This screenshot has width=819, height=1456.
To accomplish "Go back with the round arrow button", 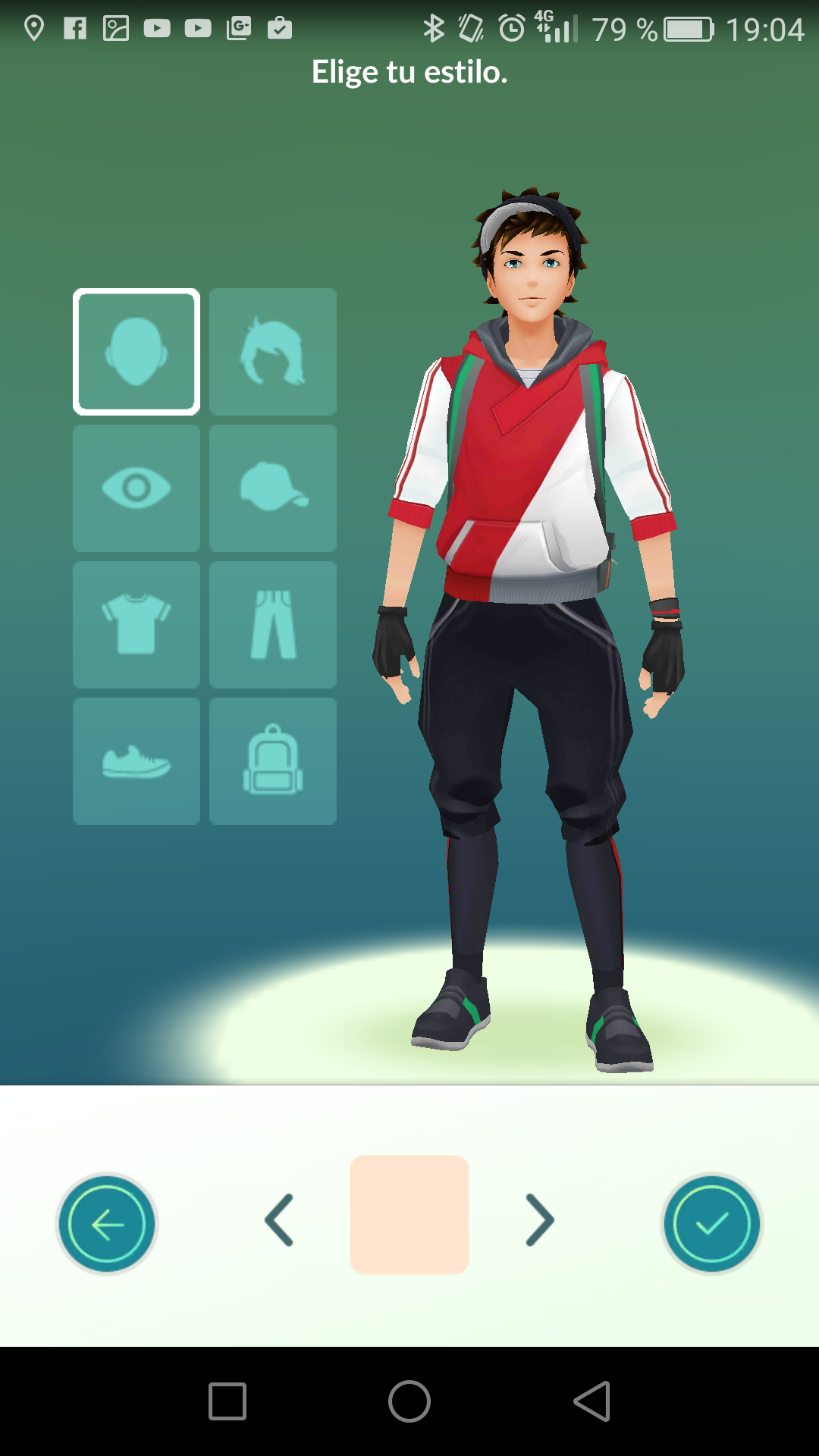I will (x=107, y=1223).
